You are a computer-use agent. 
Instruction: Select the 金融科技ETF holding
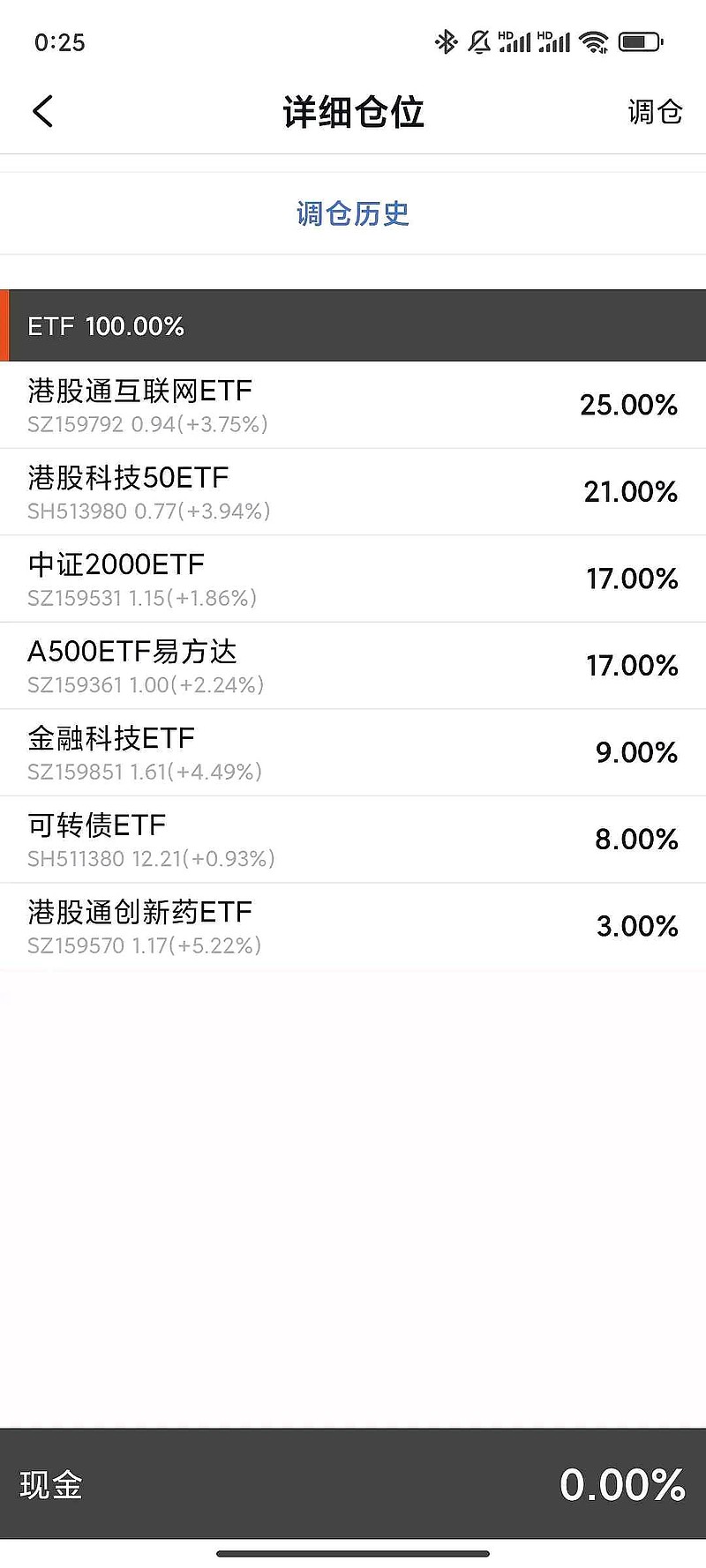(x=353, y=751)
